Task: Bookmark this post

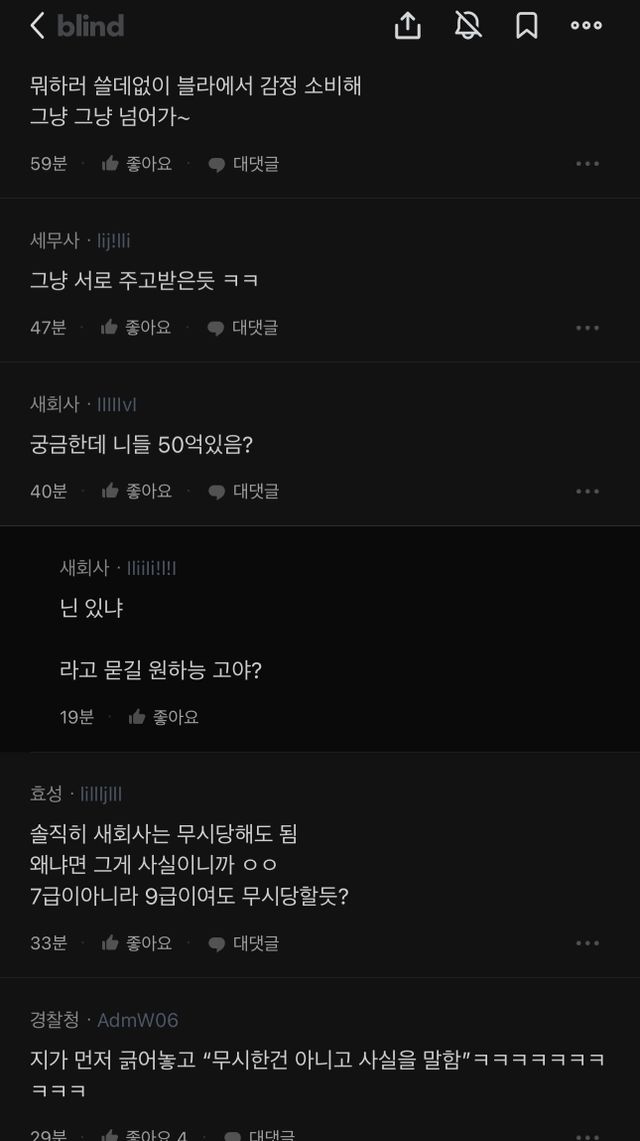Action: (x=526, y=26)
